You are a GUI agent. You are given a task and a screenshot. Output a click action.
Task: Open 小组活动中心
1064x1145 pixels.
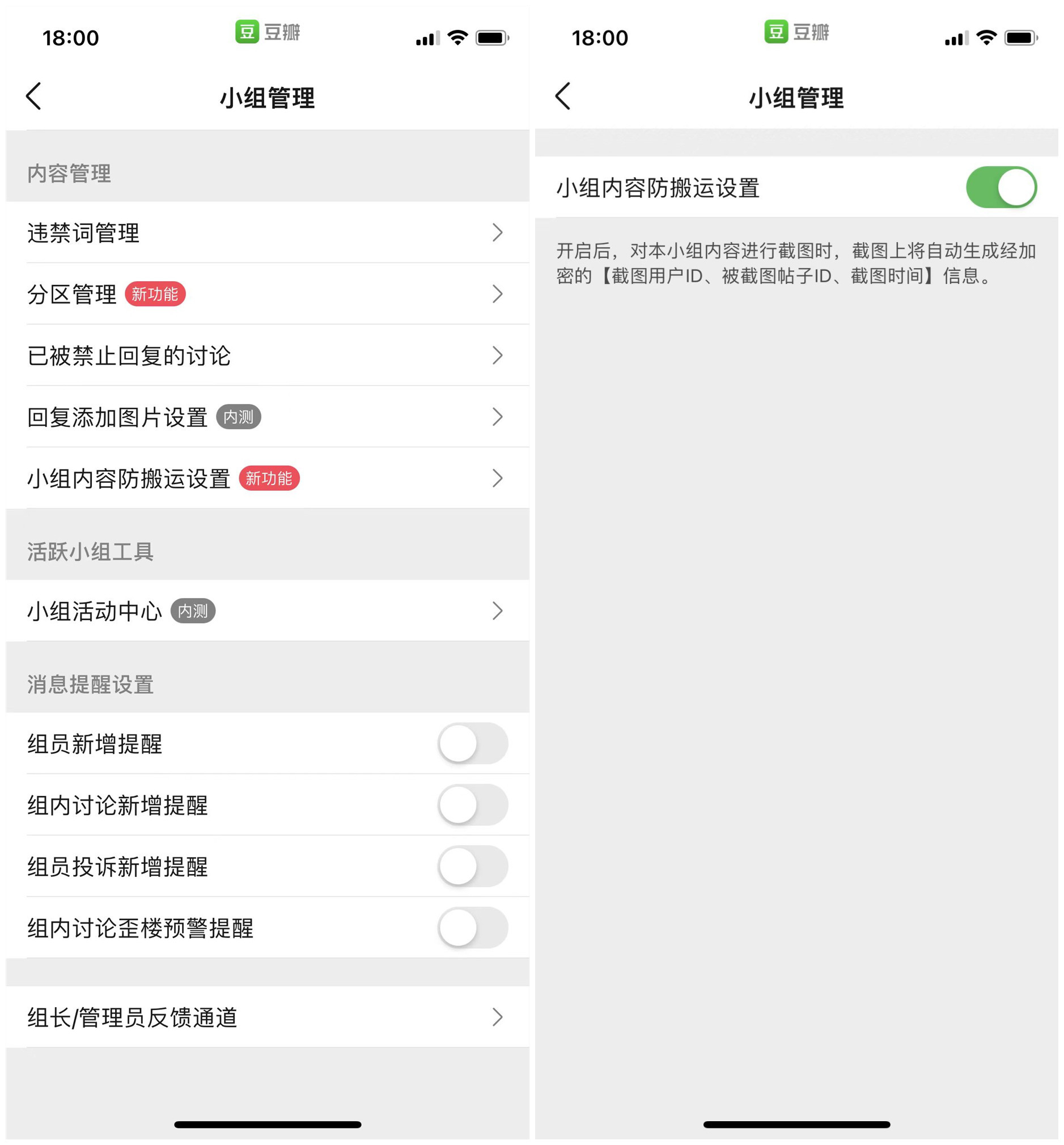tap(266, 611)
